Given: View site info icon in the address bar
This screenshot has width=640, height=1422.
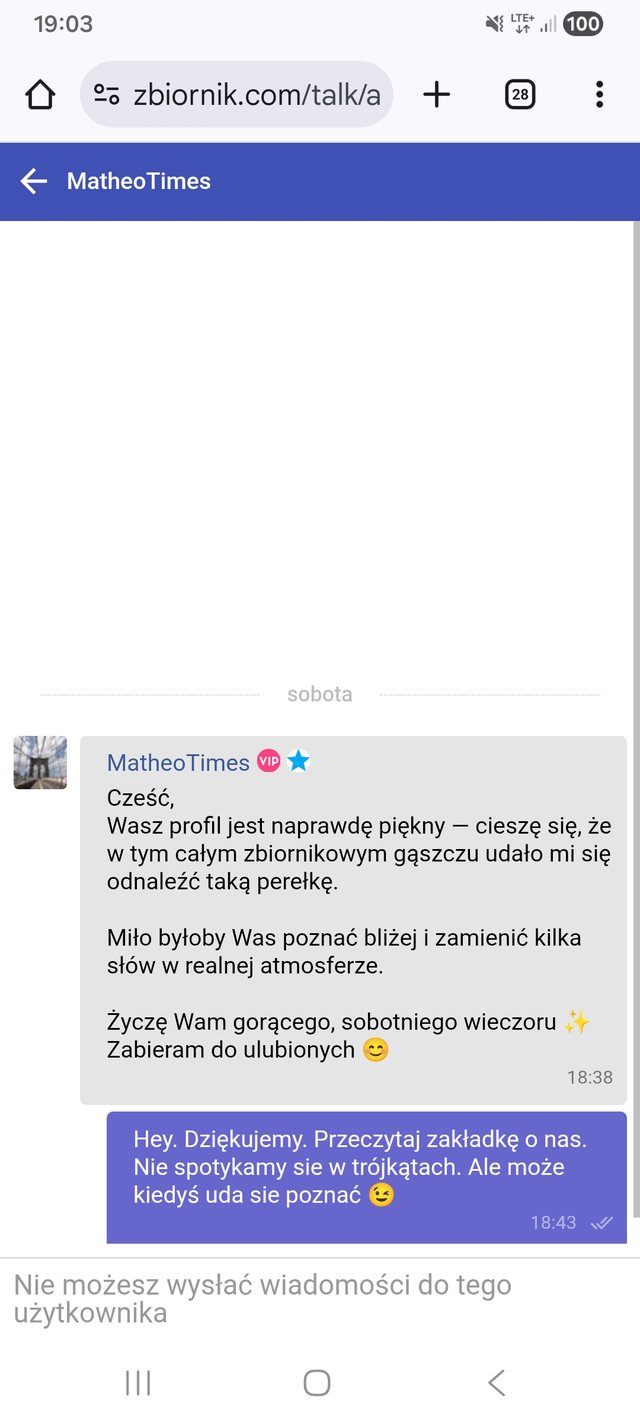Looking at the screenshot, I should pyautogui.click(x=107, y=95).
